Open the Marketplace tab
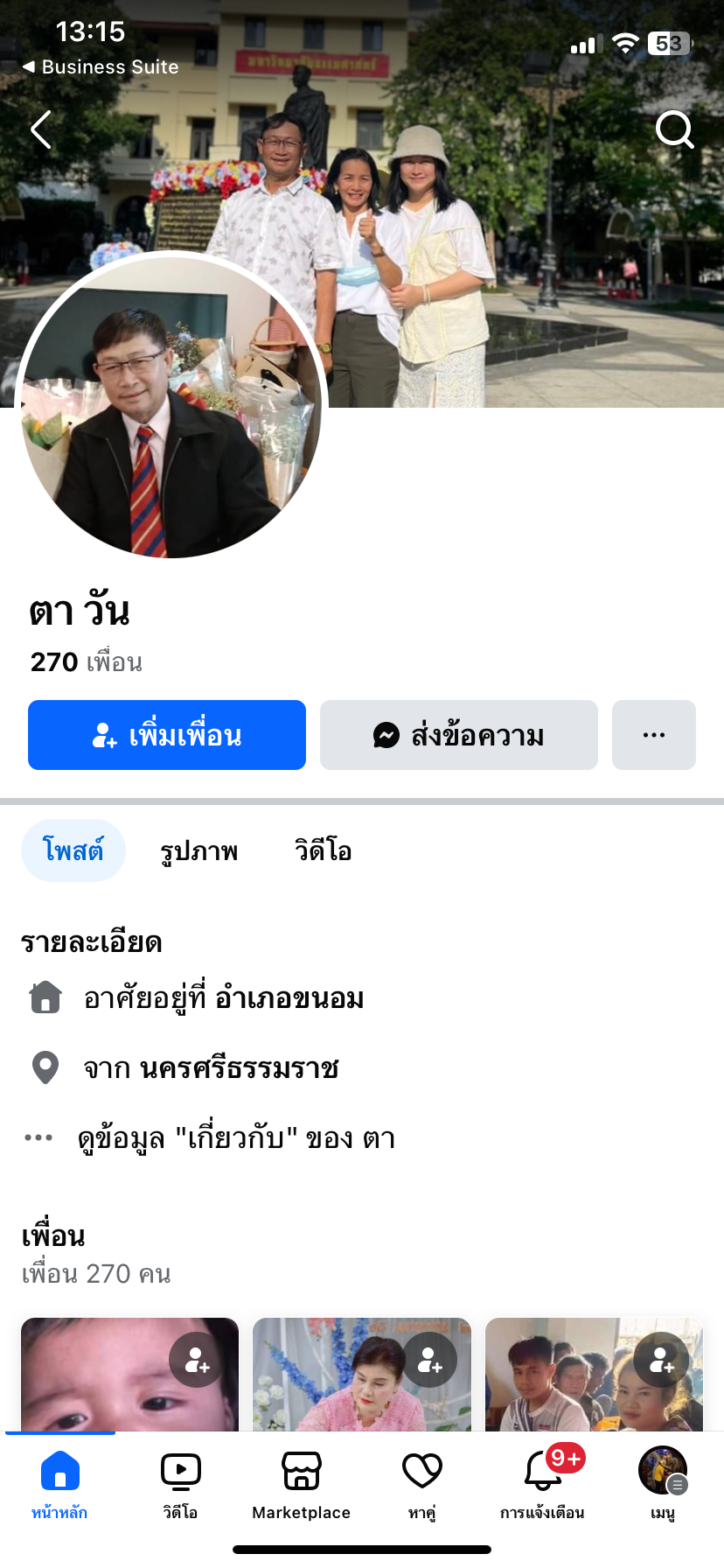The image size is (724, 1568). pyautogui.click(x=301, y=1484)
